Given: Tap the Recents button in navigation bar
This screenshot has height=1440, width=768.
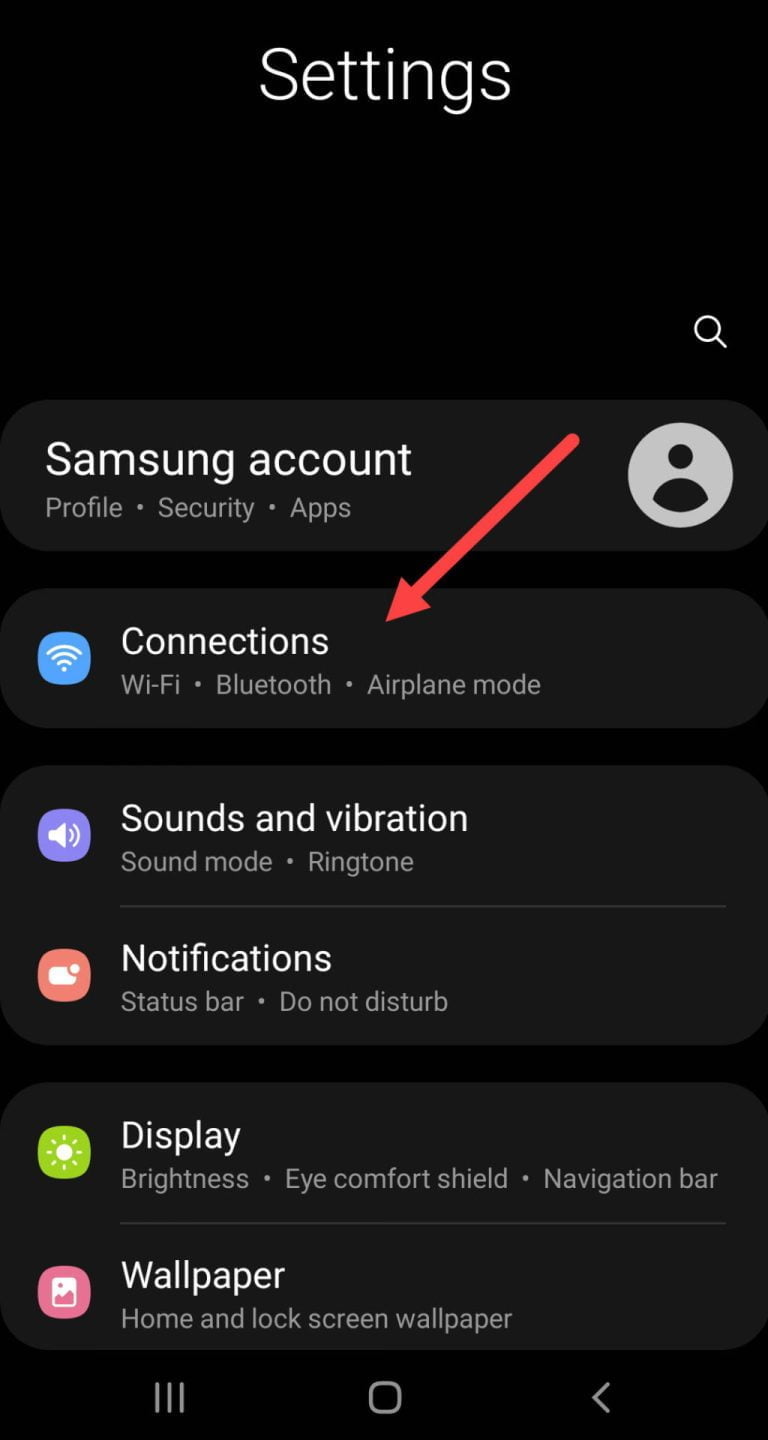Looking at the screenshot, I should tap(169, 1397).
